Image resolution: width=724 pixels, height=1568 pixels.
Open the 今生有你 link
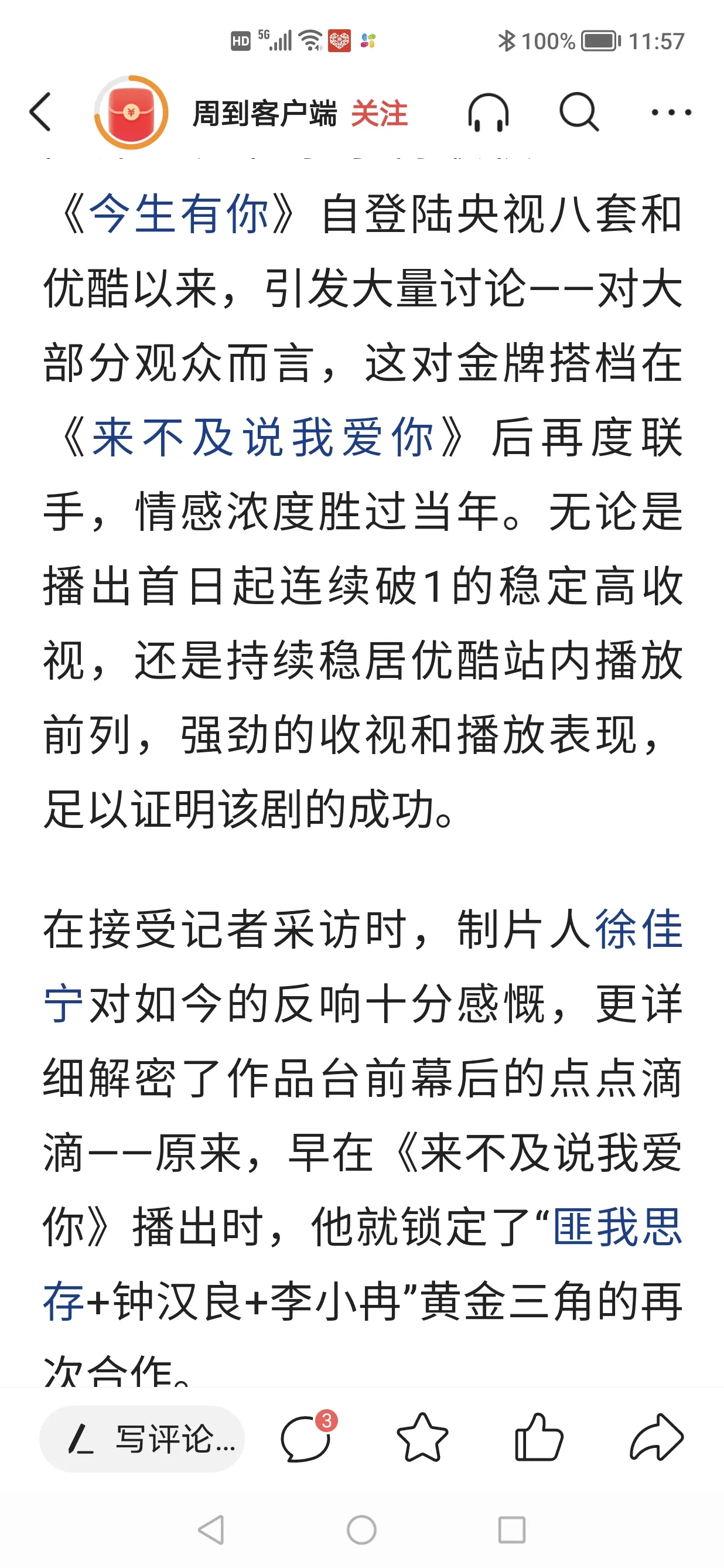tap(179, 214)
